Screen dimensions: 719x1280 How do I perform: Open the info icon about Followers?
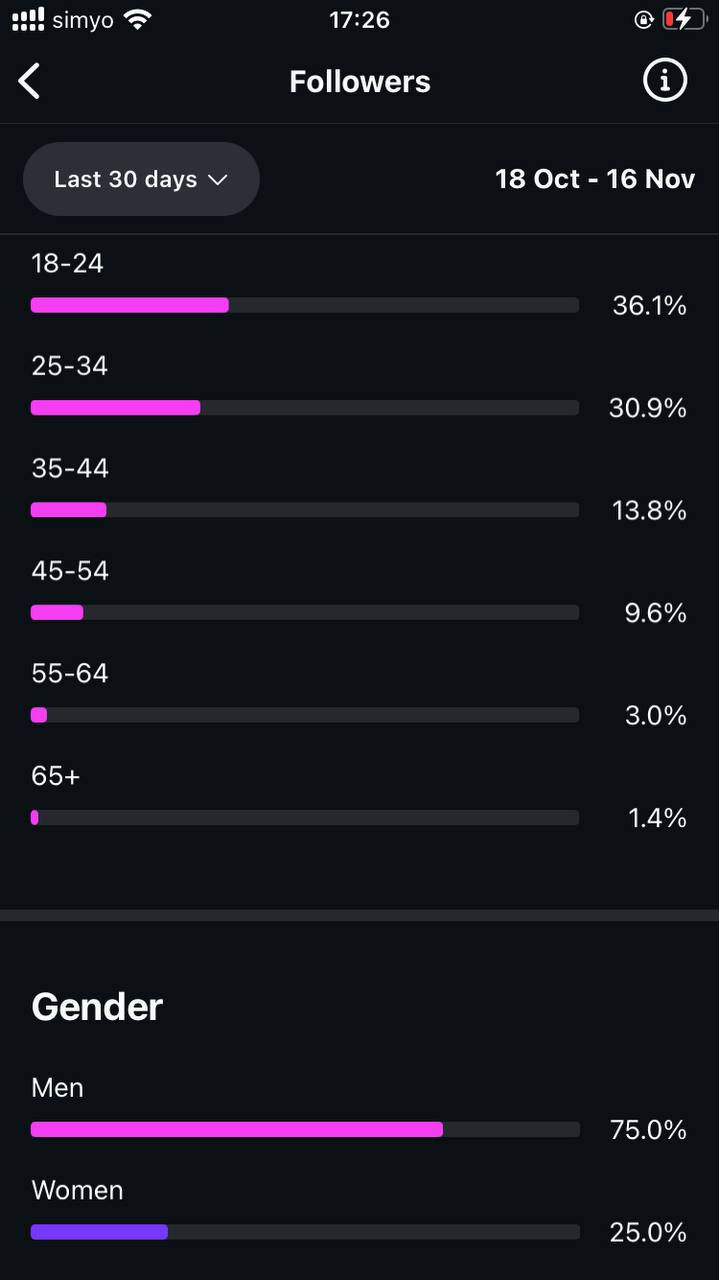[664, 80]
